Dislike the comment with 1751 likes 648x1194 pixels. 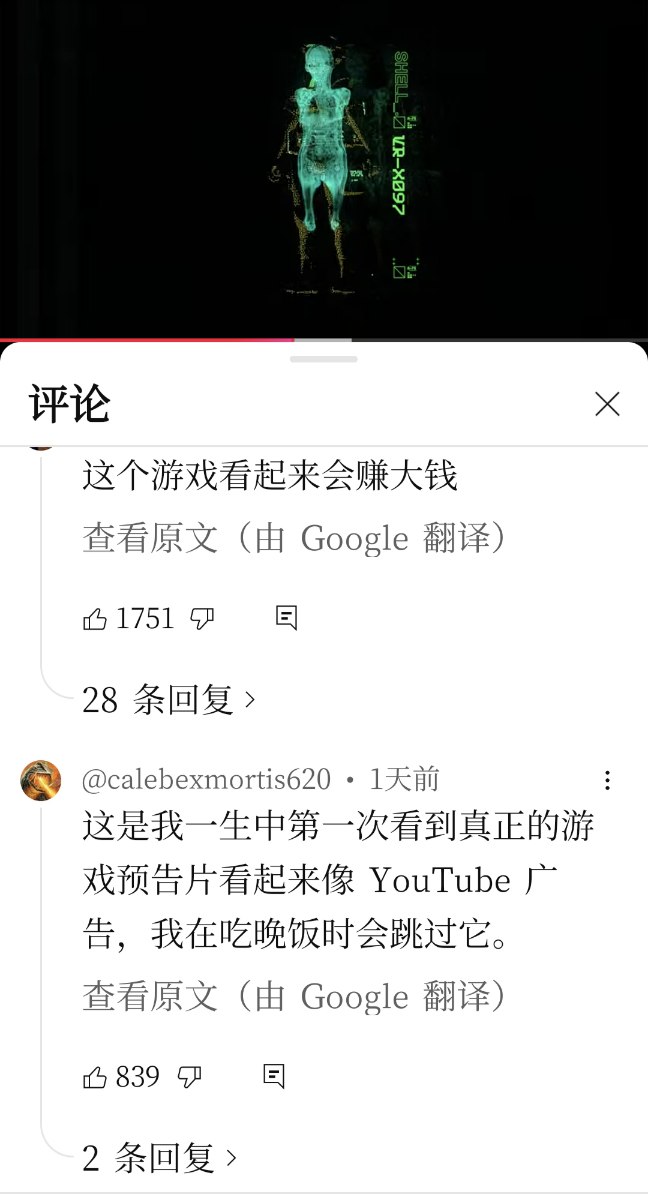[202, 619]
